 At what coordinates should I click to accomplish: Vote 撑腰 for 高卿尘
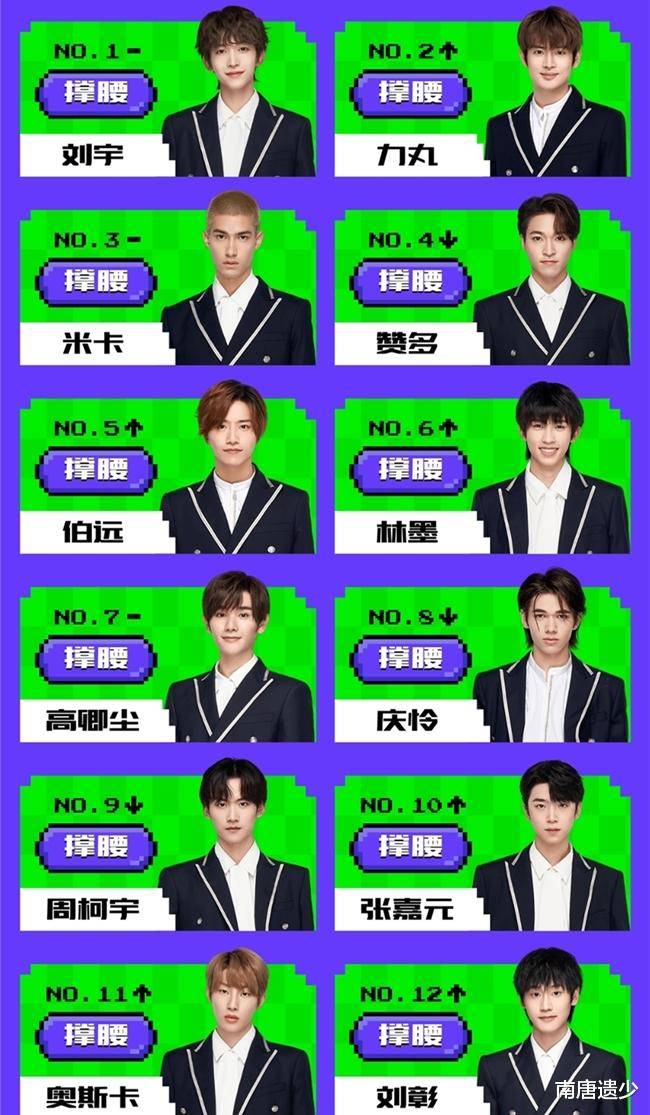coord(96,659)
